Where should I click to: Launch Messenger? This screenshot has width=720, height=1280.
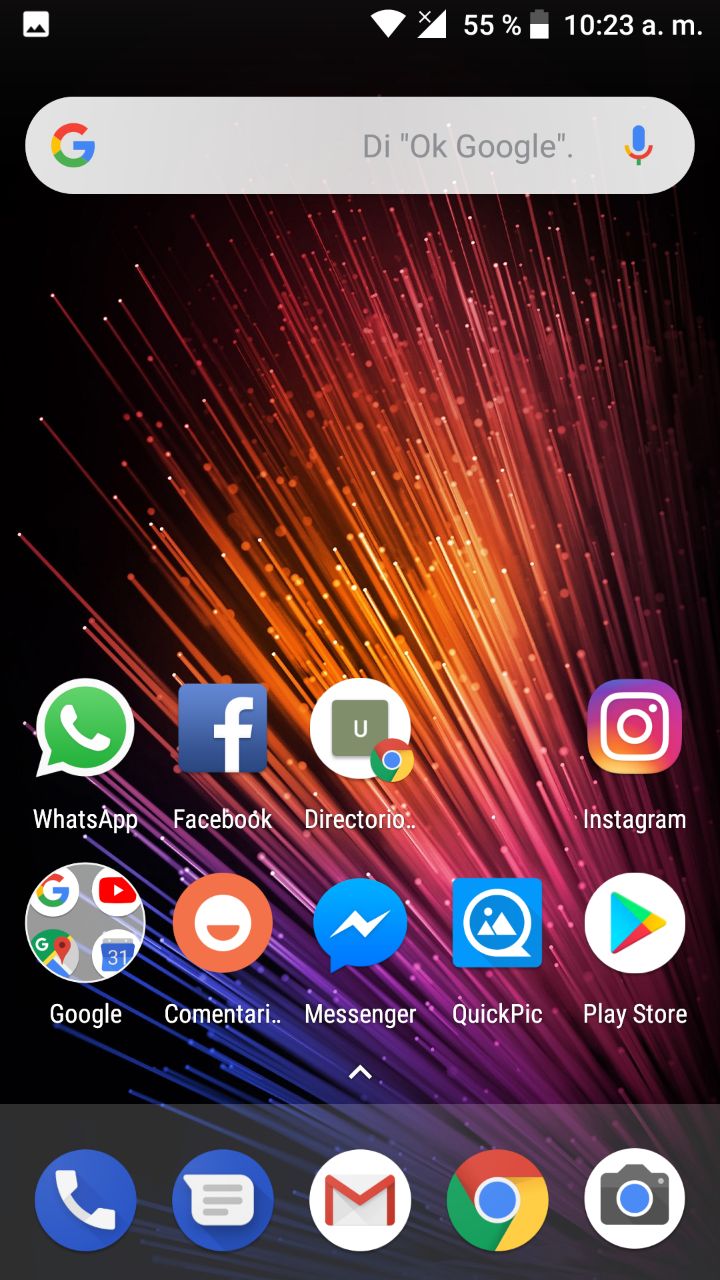coord(360,923)
